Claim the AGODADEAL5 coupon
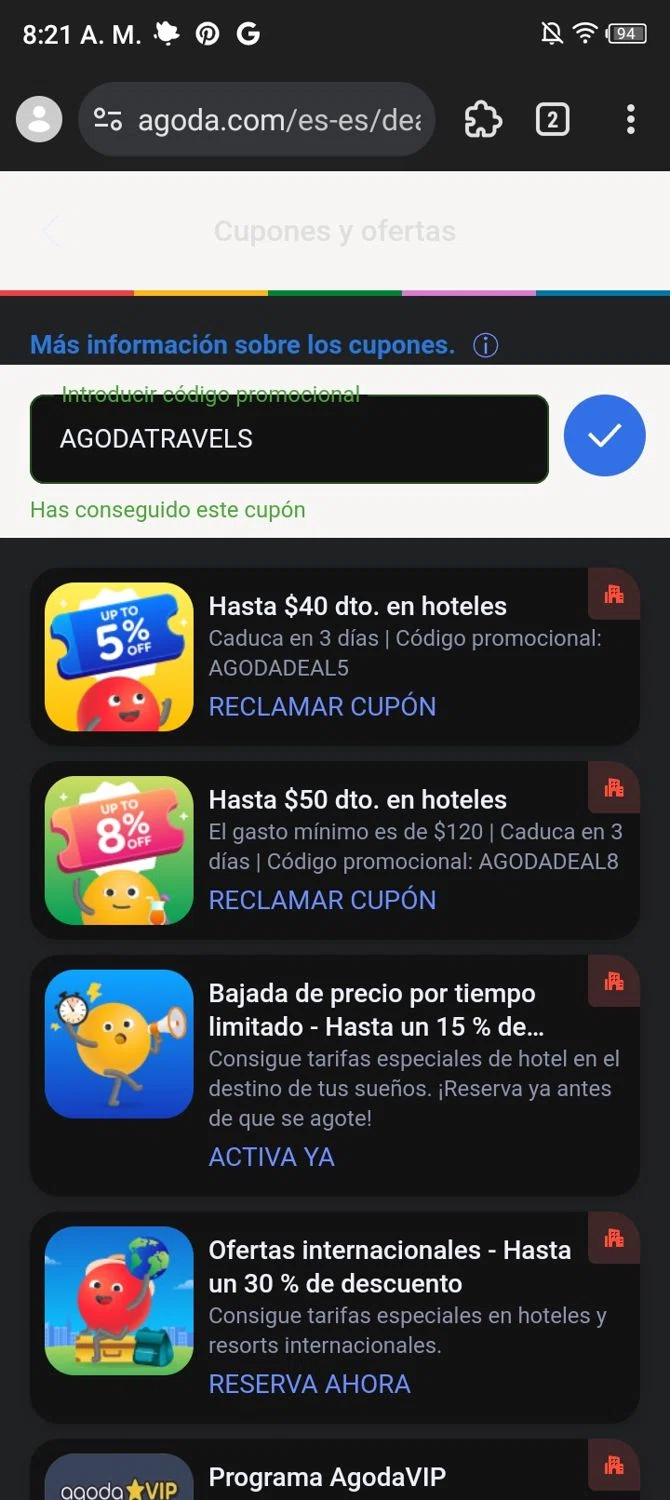 click(322, 706)
